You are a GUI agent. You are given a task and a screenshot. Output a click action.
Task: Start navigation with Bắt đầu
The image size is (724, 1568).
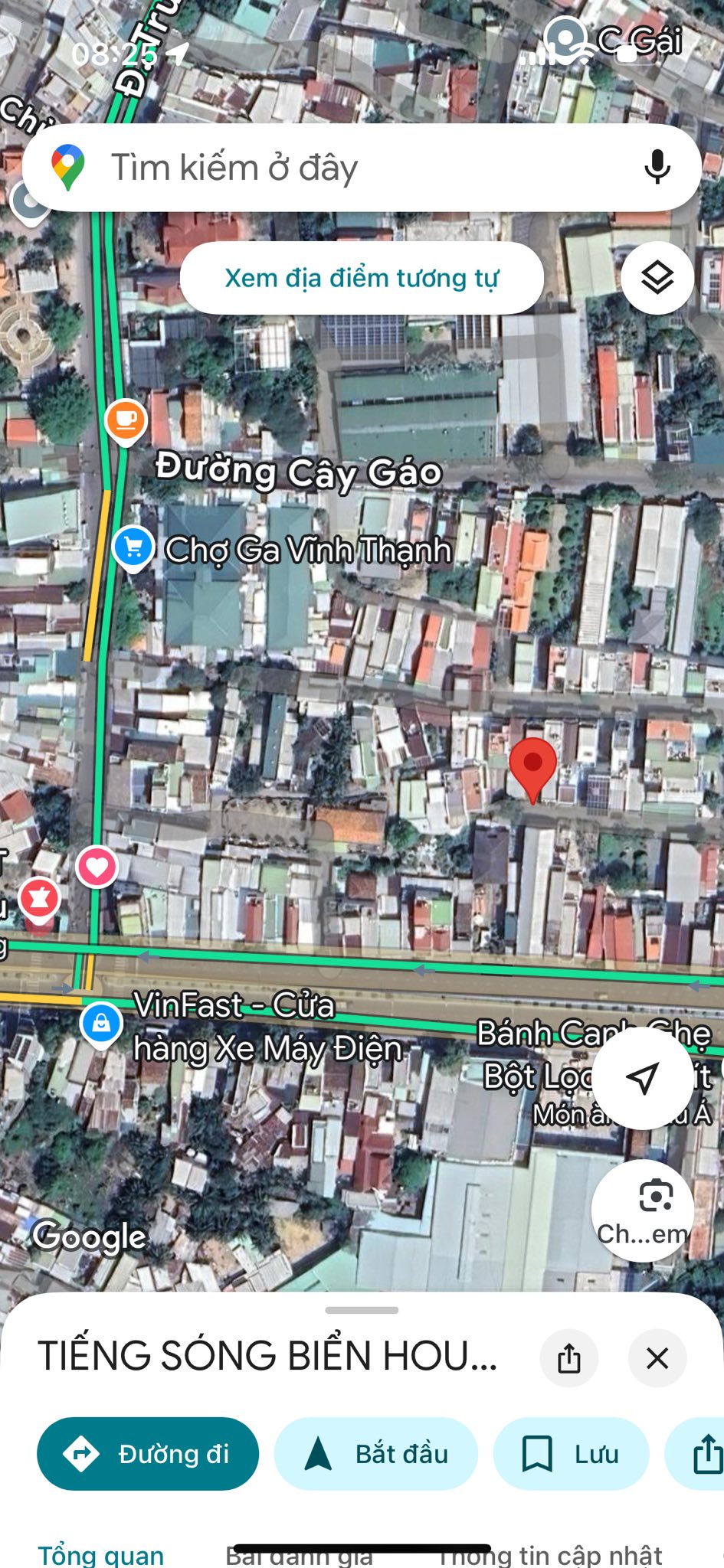(x=376, y=1453)
